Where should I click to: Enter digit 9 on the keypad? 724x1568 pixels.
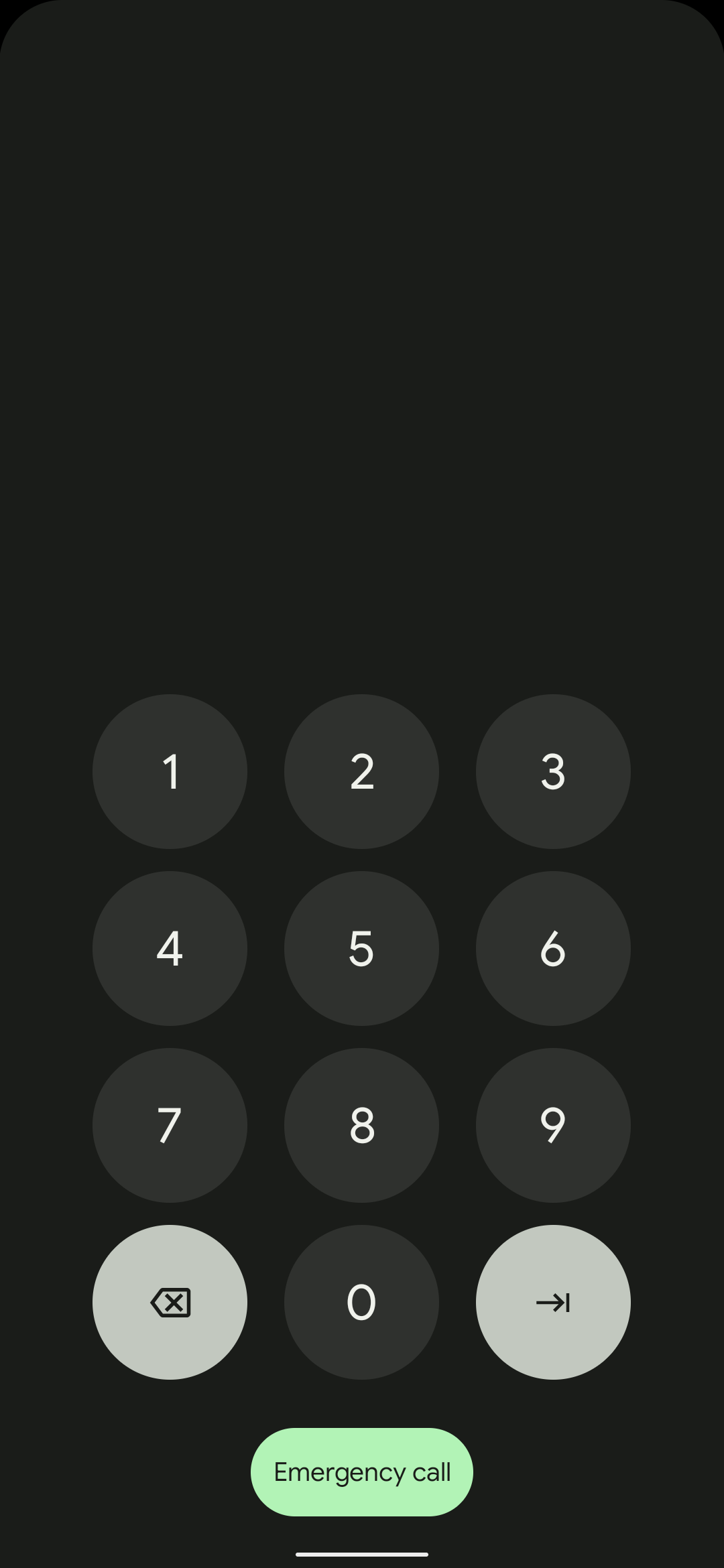[553, 1125]
